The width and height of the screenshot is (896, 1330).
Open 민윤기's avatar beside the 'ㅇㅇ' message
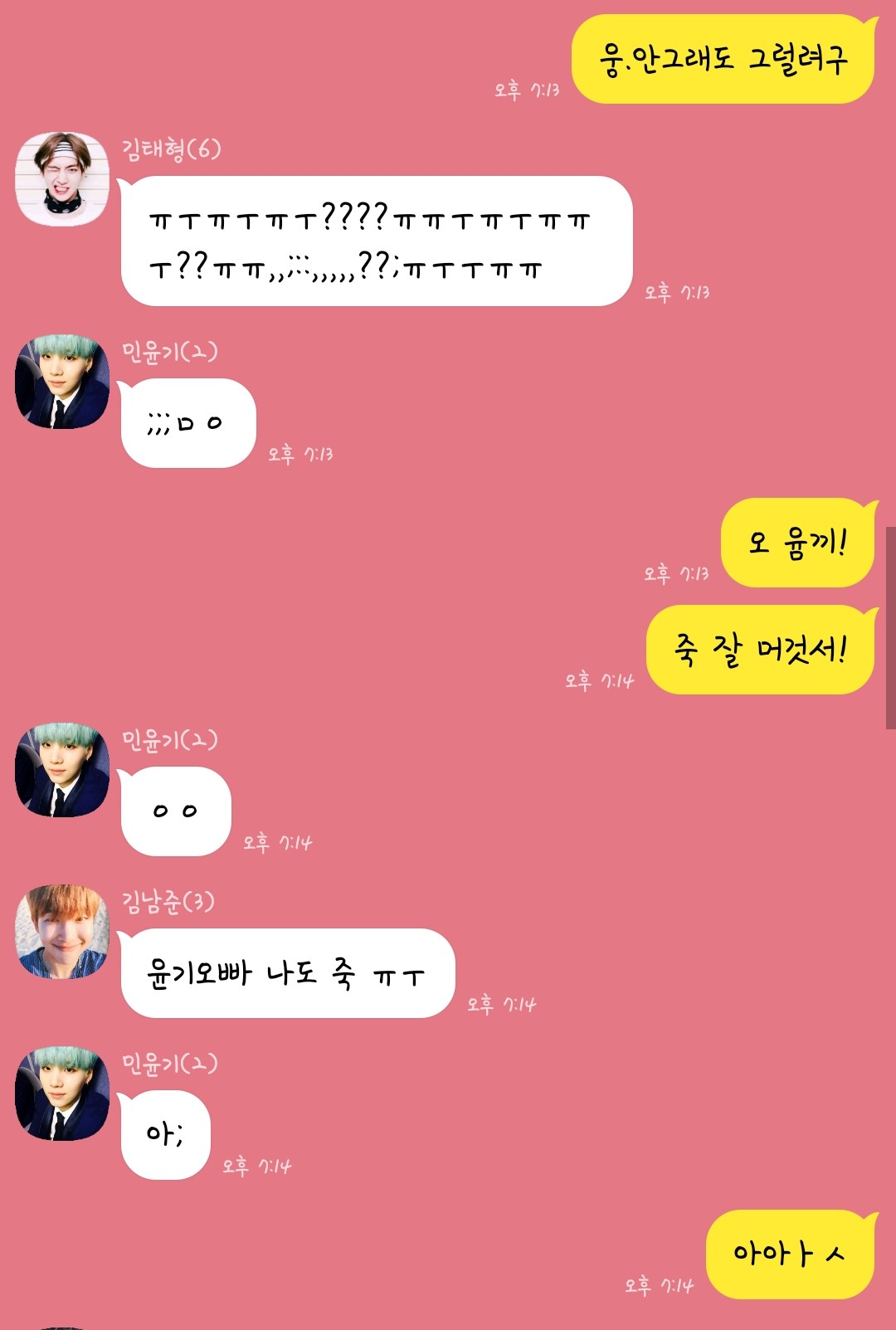click(62, 770)
